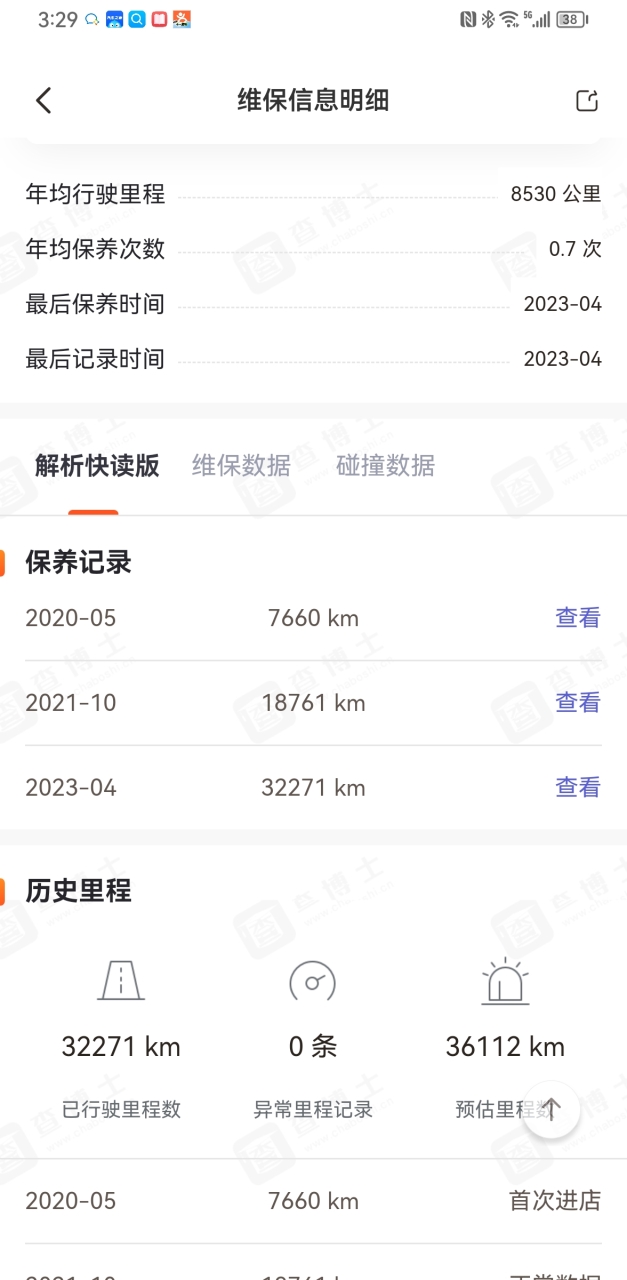Tap the scroll-to-top arrow button

click(x=551, y=1109)
